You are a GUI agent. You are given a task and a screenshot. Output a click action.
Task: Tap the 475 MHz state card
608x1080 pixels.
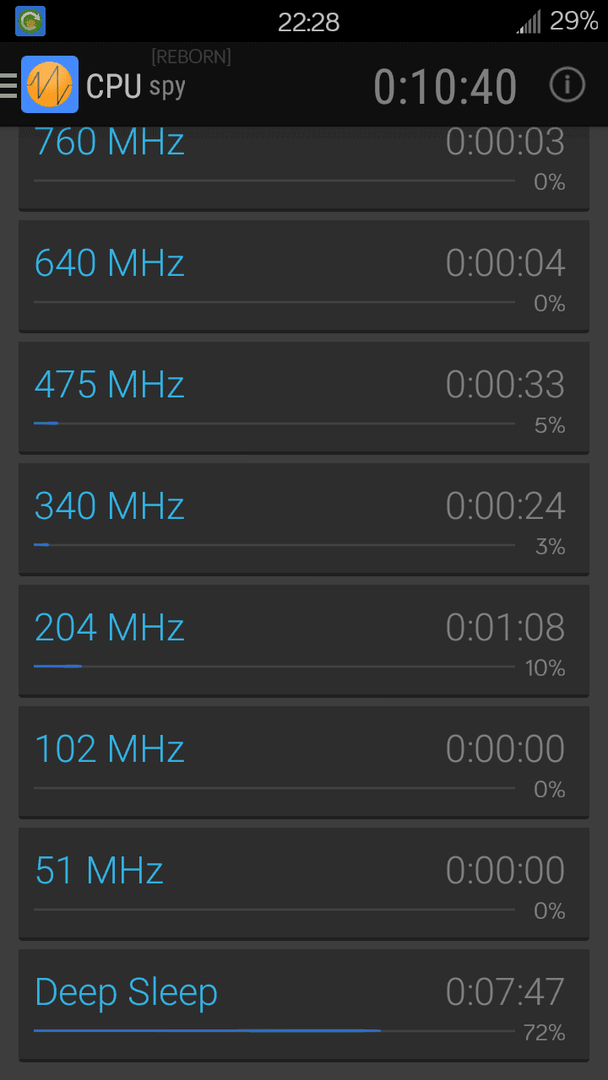pos(304,397)
